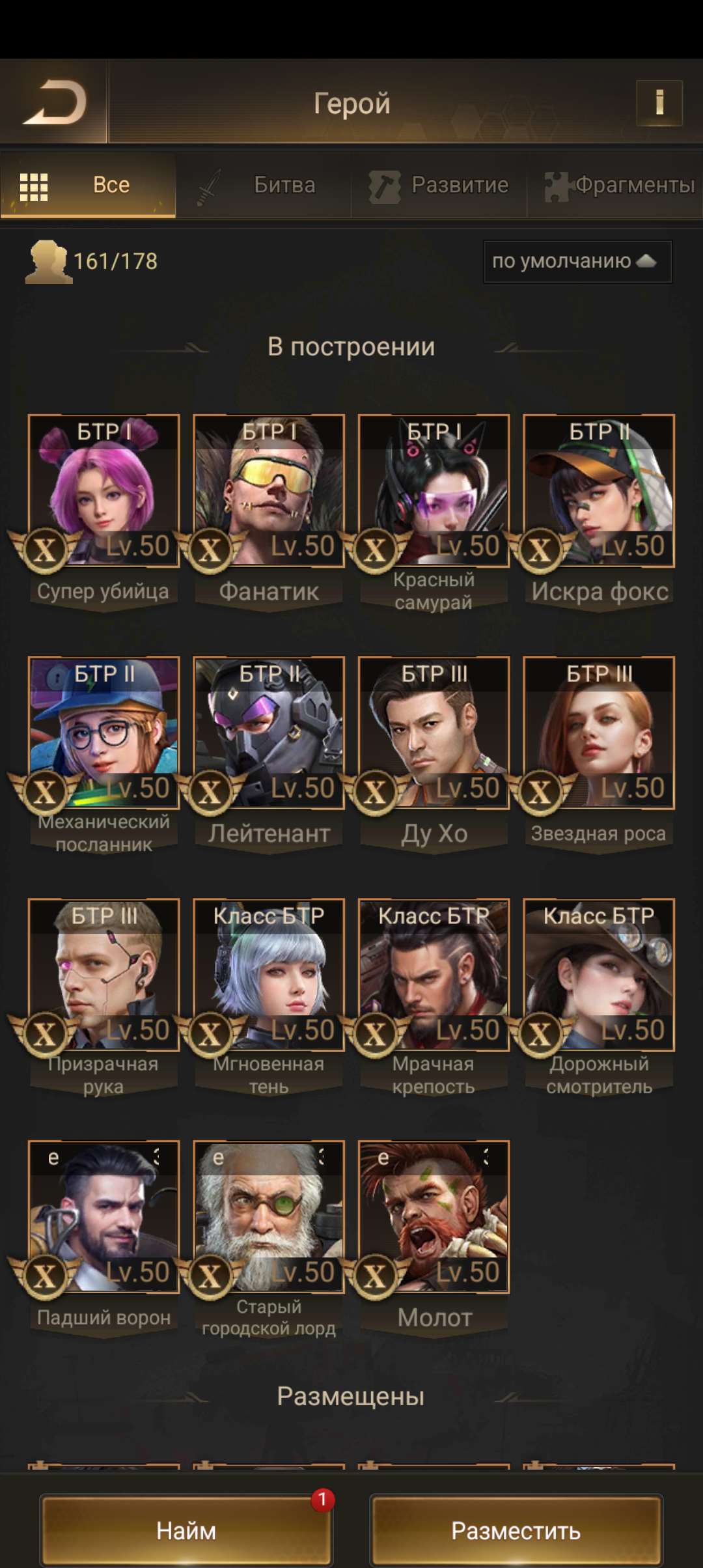Open hero Молот

434,1218
